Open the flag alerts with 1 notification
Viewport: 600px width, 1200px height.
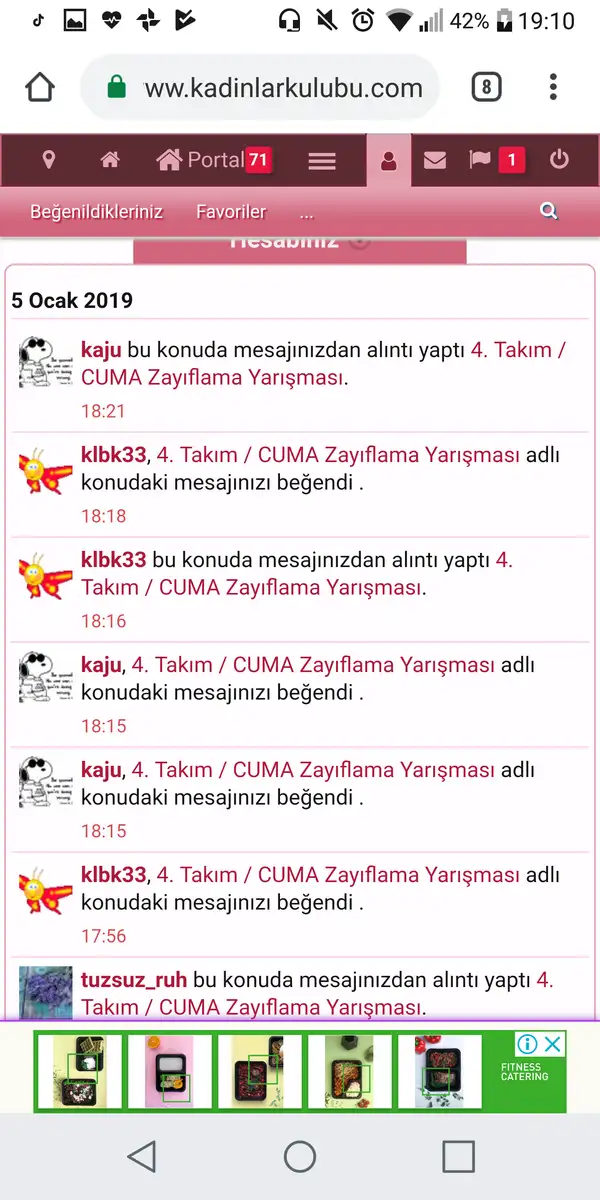497,160
